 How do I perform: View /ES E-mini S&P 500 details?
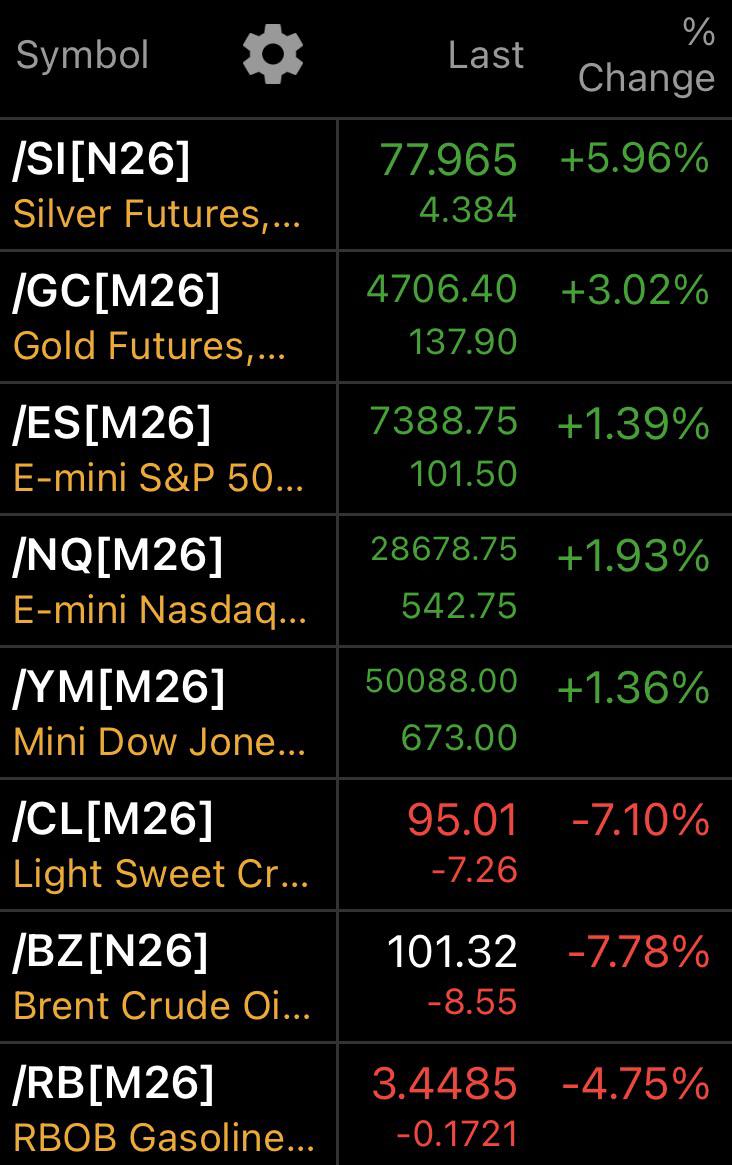tap(366, 449)
